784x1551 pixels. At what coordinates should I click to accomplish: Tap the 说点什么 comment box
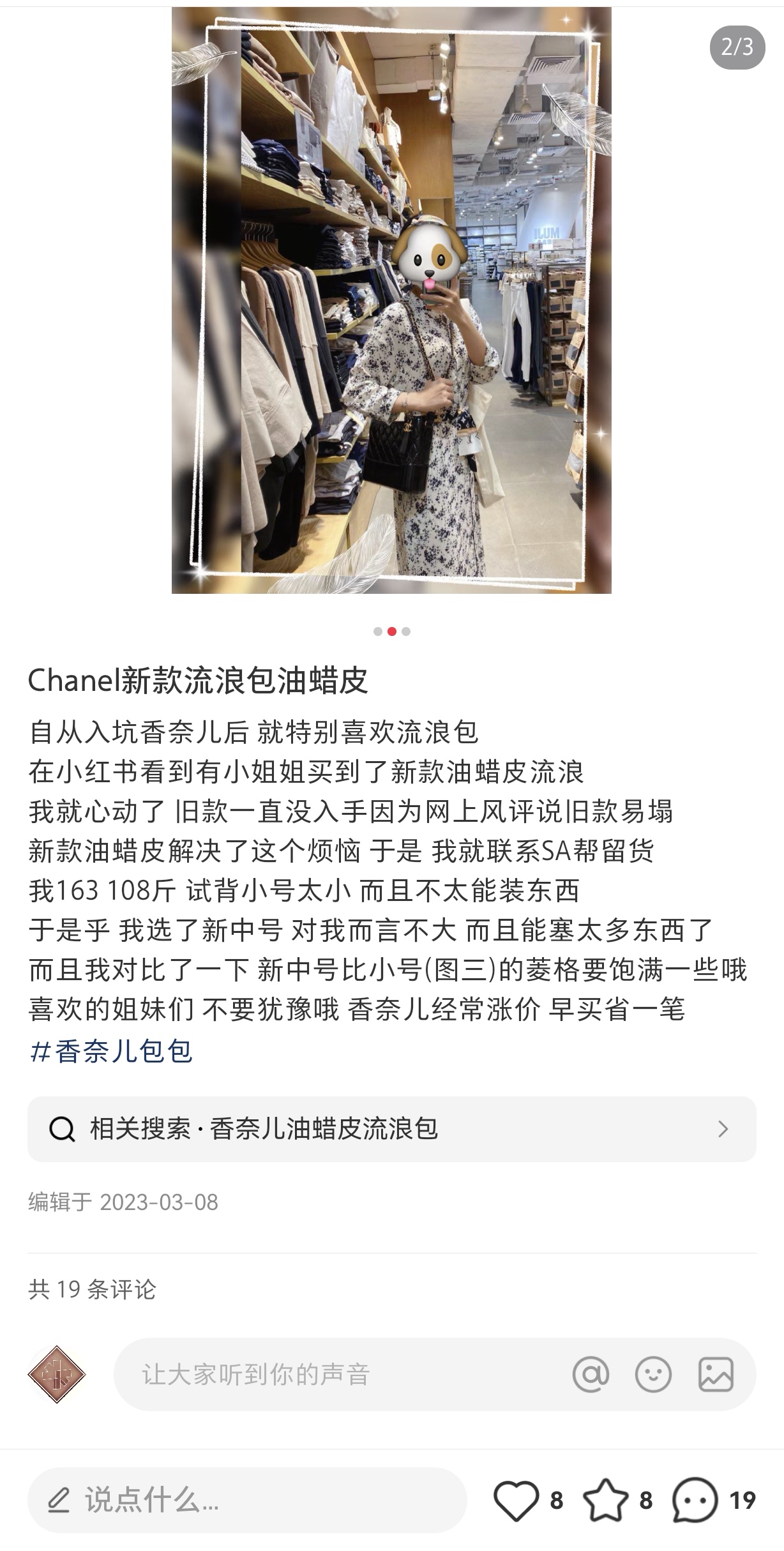tap(246, 1500)
